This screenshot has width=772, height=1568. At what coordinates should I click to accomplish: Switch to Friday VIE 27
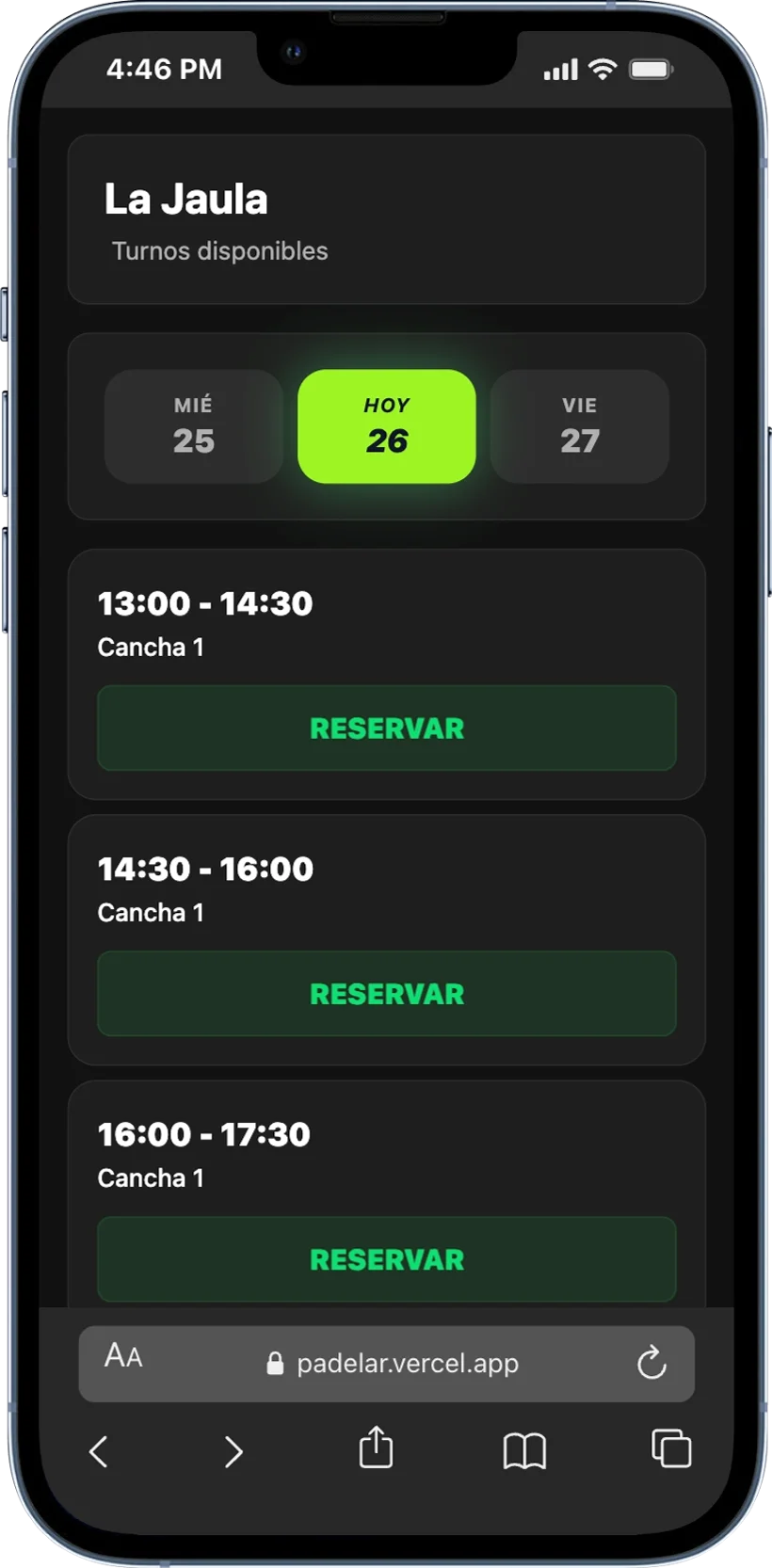(x=579, y=426)
